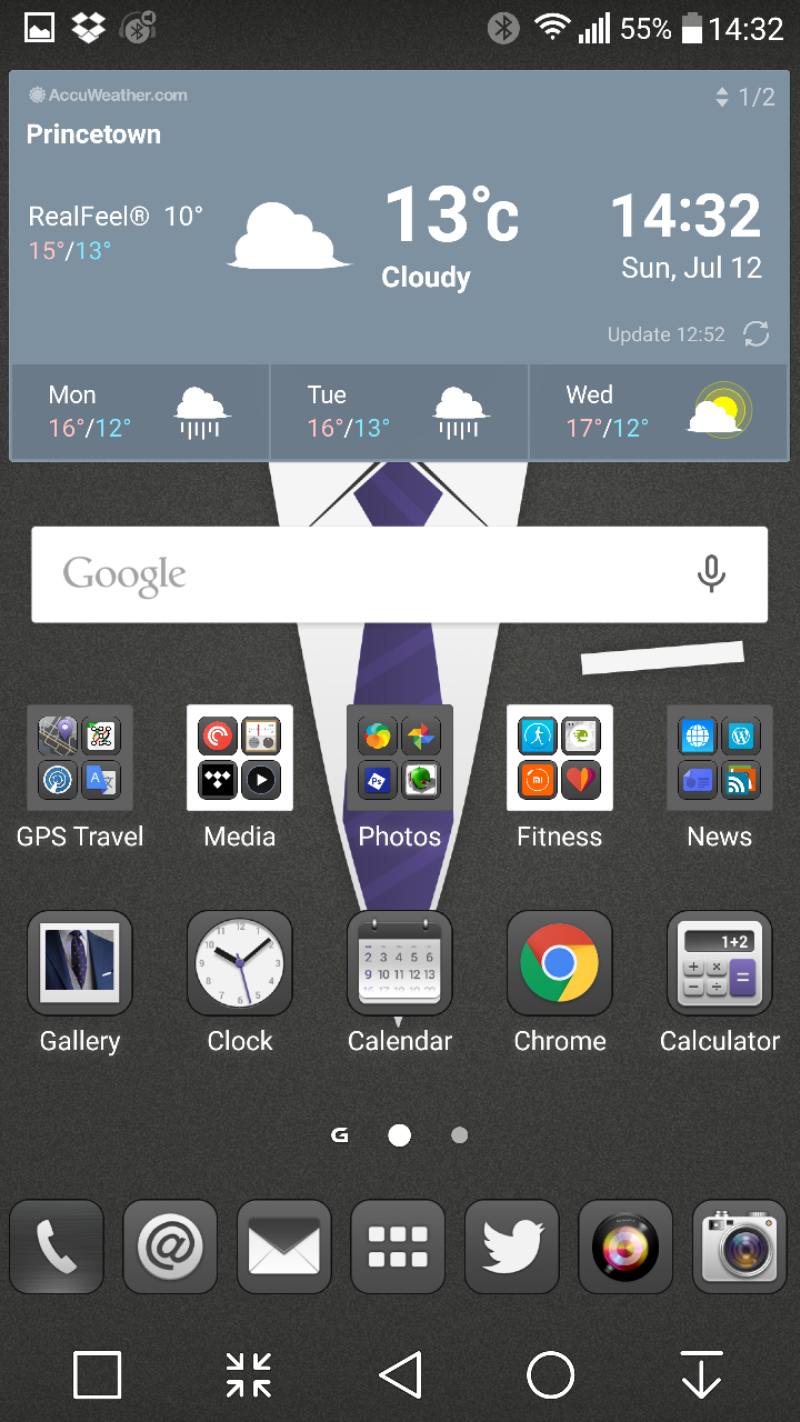Open the Calendar app

[400, 963]
